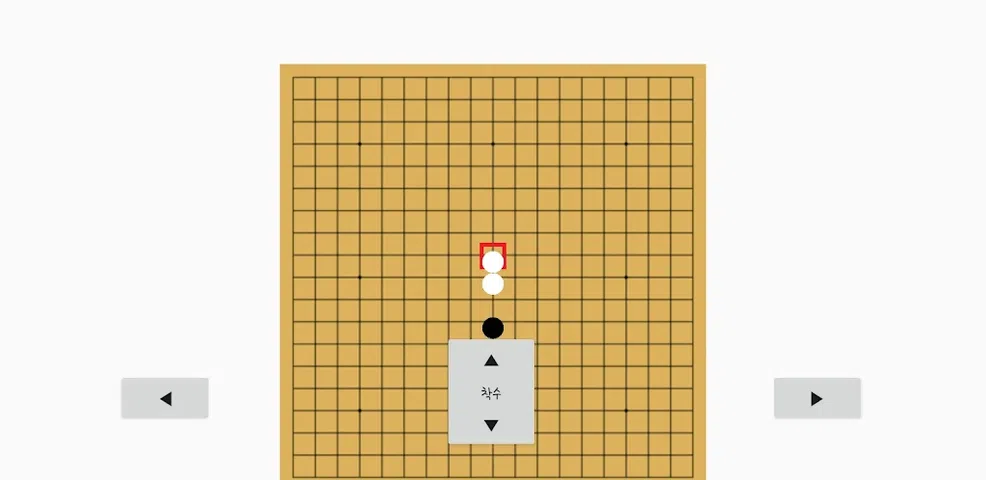The image size is (986, 480).
Task: Tap the right arrow button
Action: click(x=817, y=398)
